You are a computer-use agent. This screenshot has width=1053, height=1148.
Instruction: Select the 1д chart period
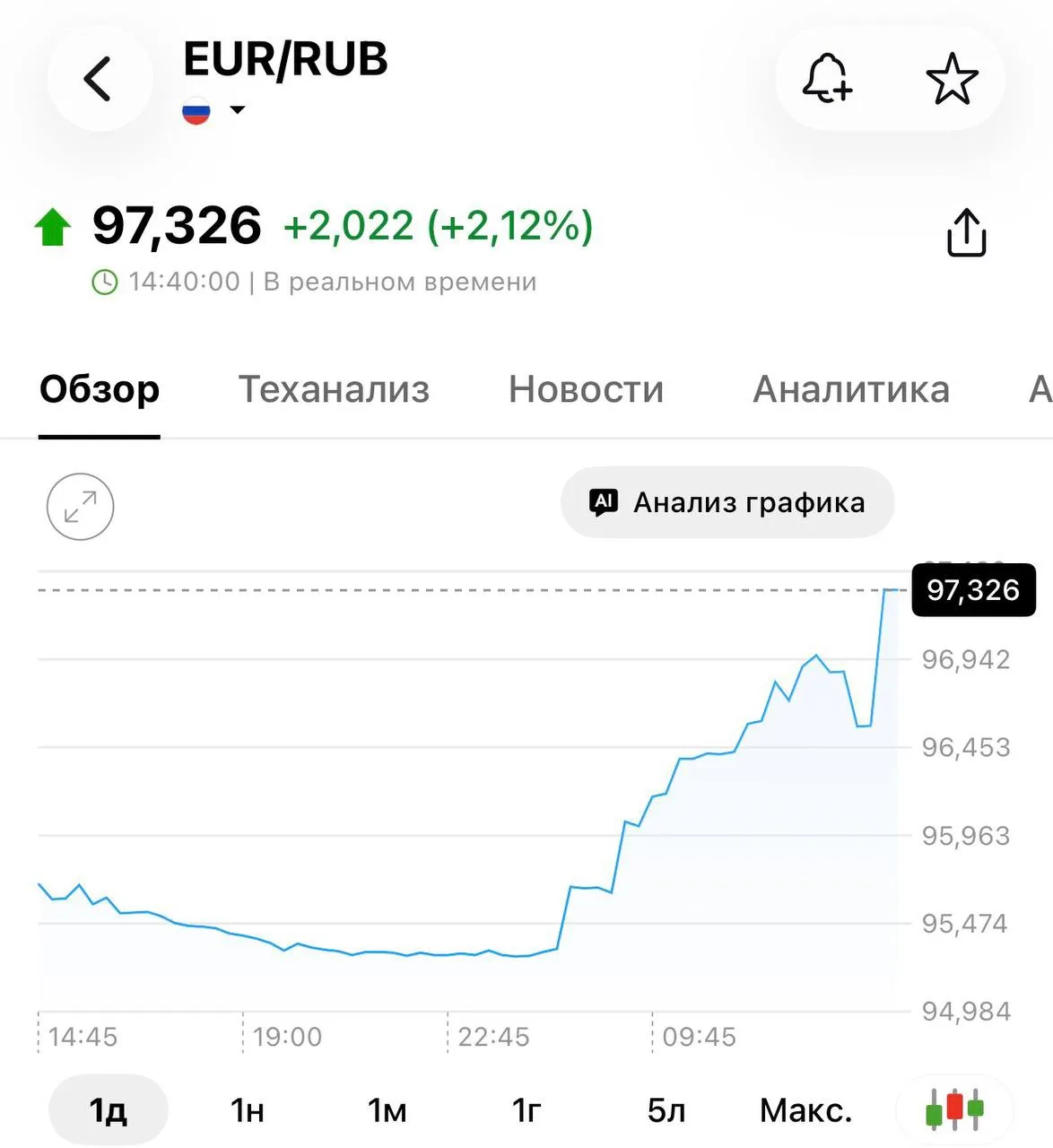point(108,1110)
